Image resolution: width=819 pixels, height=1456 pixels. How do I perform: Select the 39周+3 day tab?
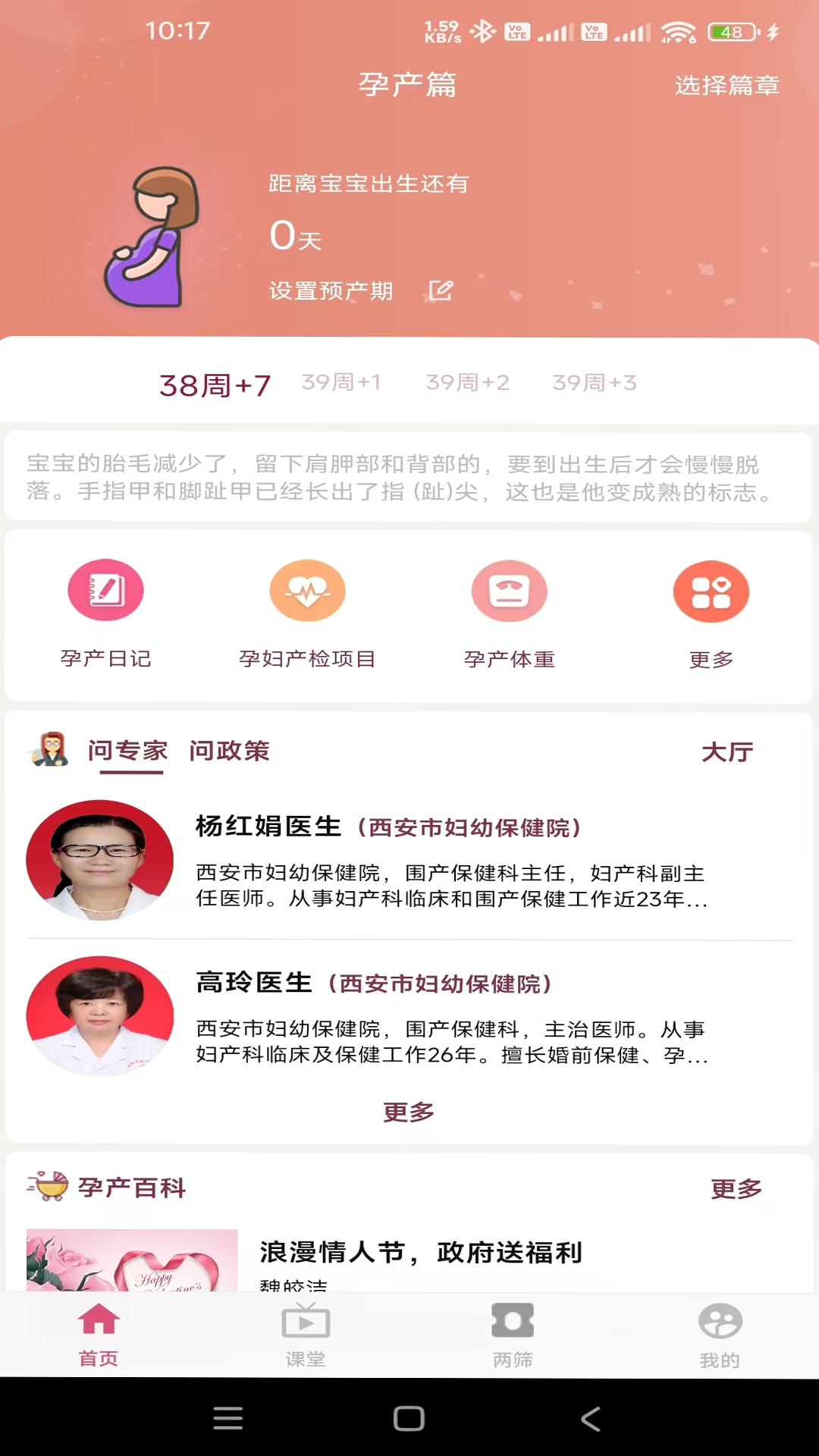click(x=594, y=382)
